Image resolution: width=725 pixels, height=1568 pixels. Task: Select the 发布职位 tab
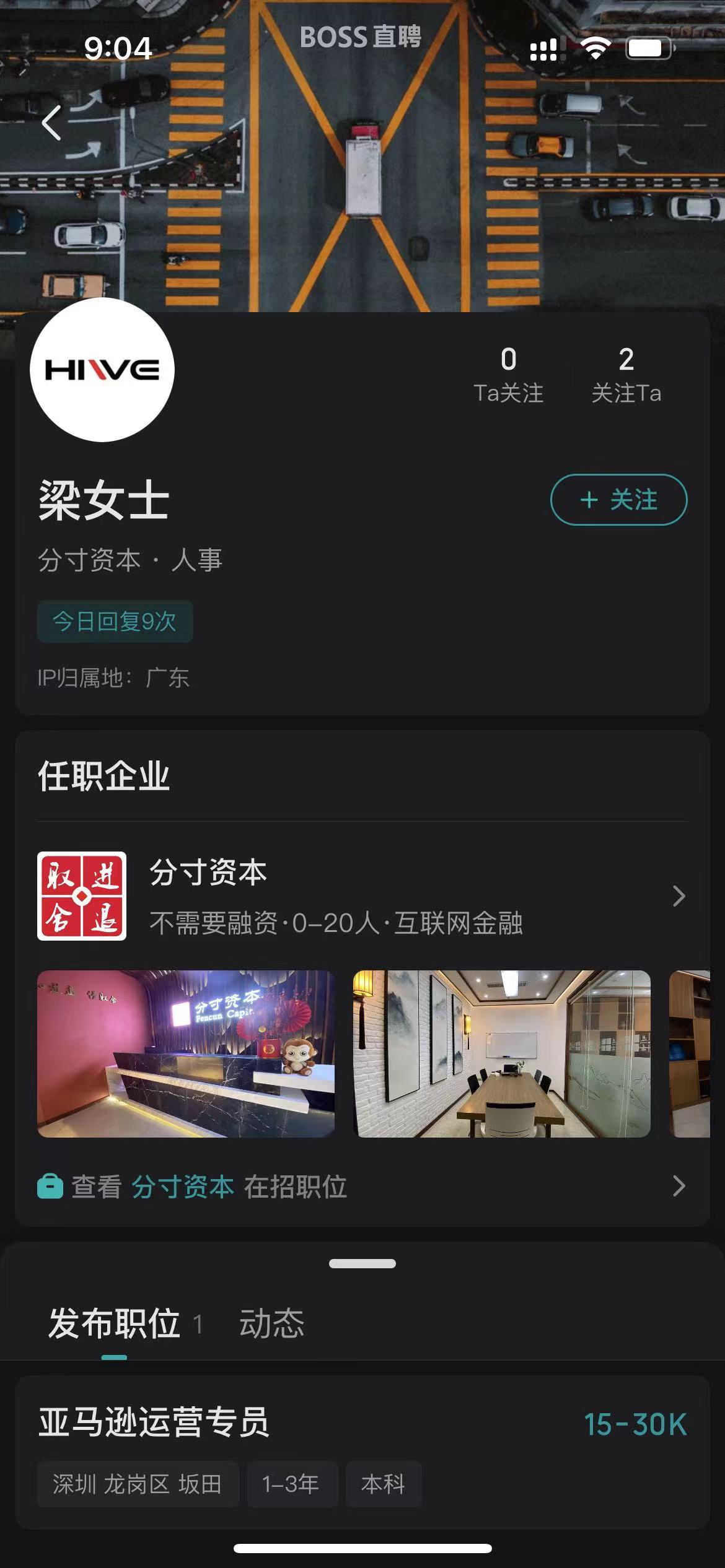tap(115, 1323)
